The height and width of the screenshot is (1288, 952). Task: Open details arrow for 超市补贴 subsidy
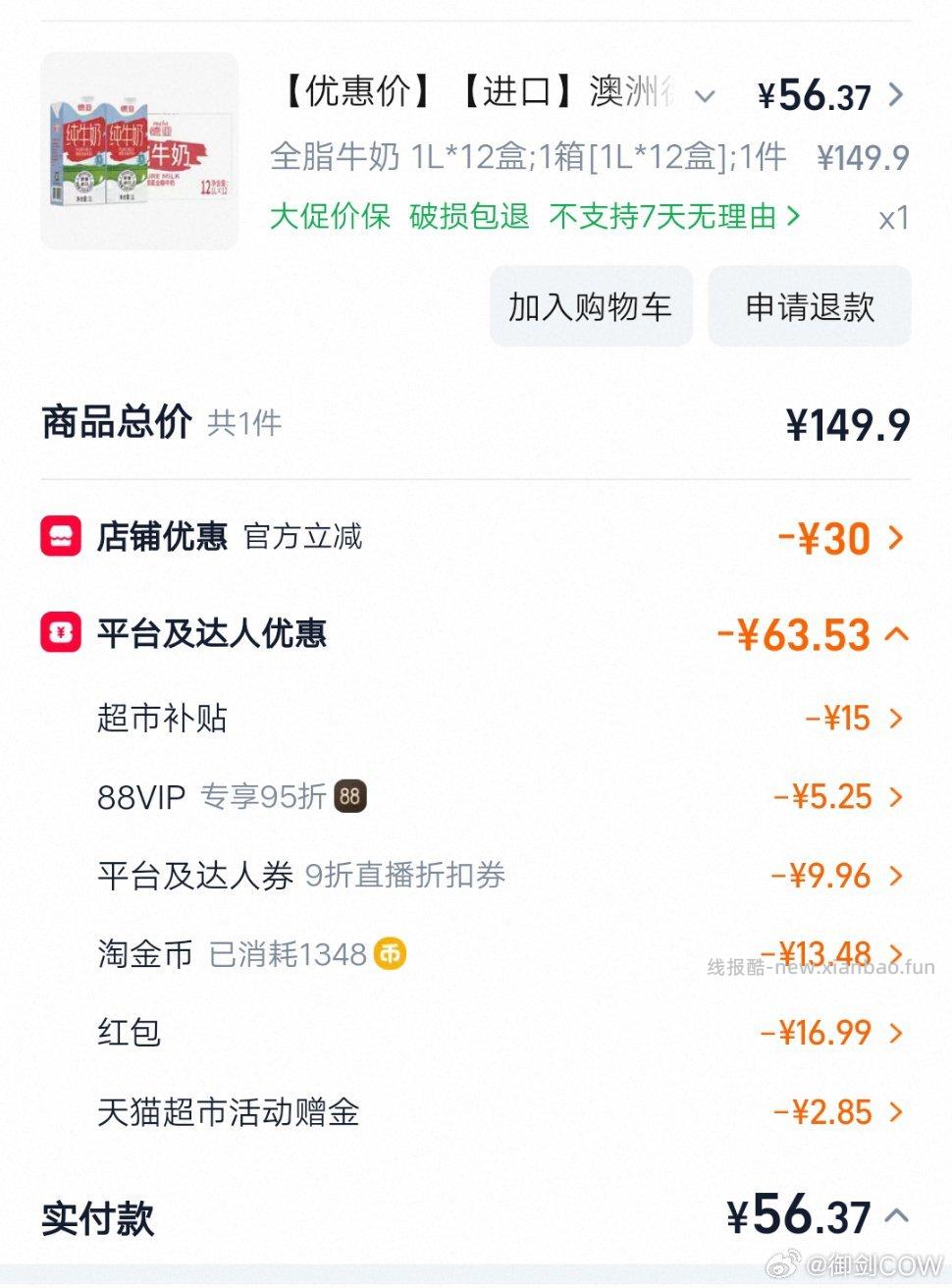[x=896, y=719]
